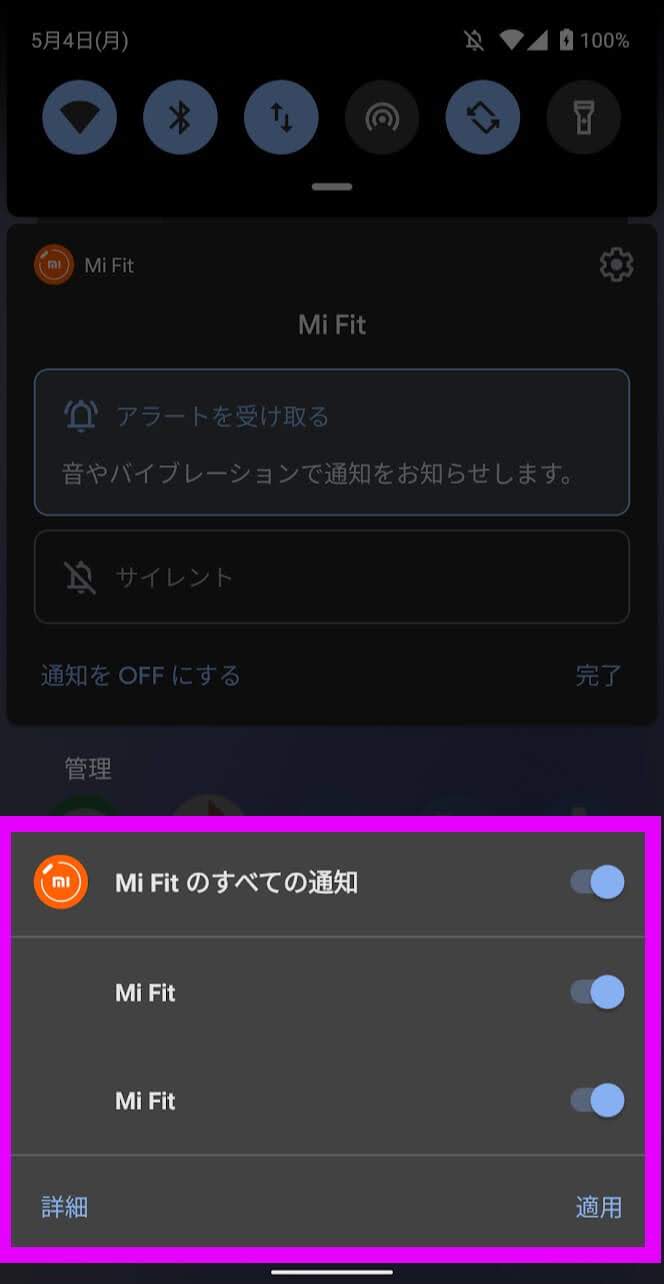Tap 適用 to apply changes

pos(598,1207)
